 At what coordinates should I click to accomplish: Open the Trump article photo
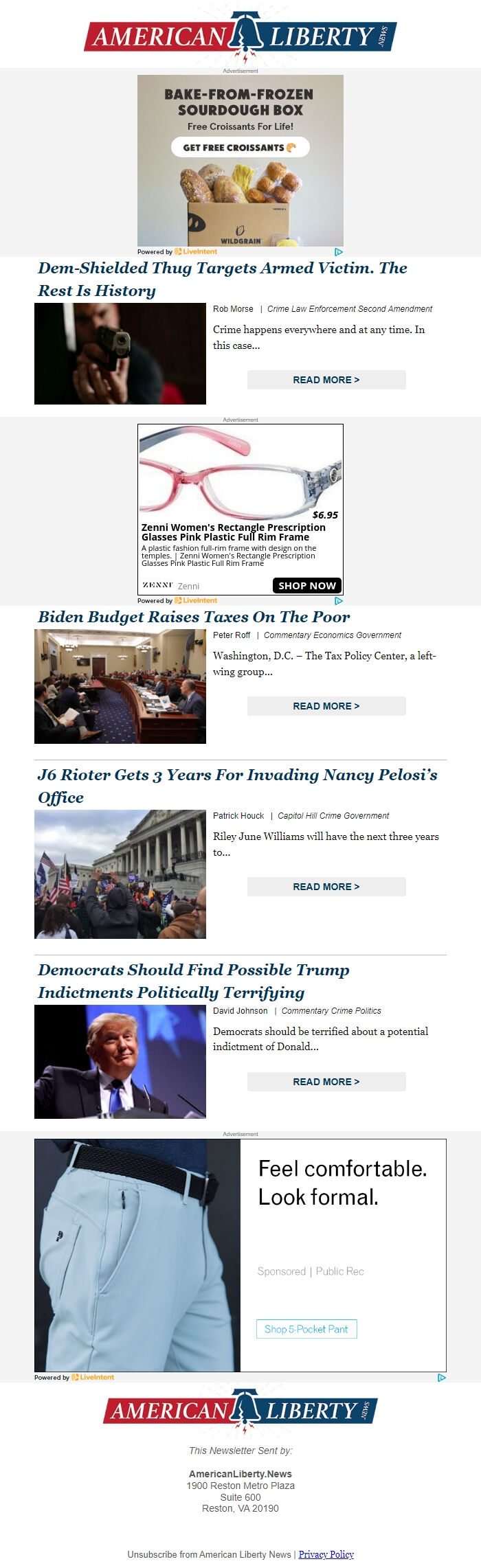[120, 1062]
